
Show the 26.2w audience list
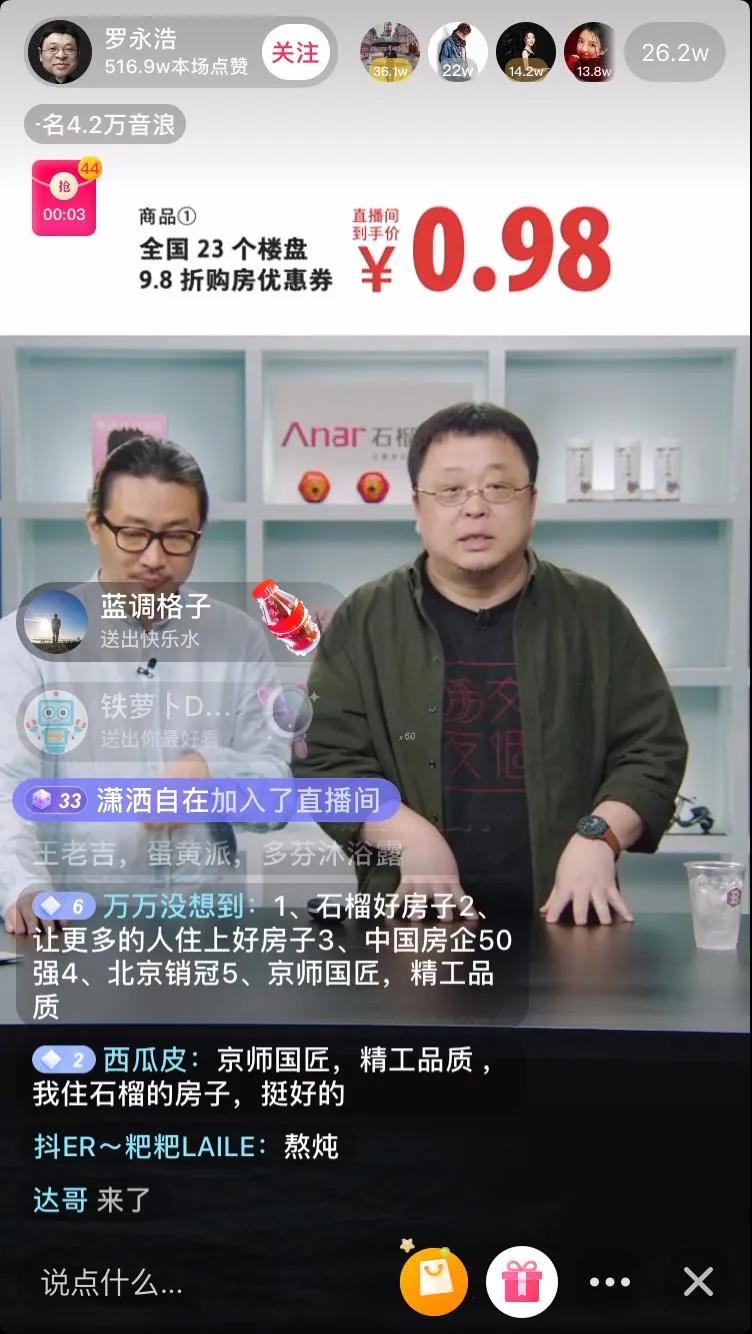click(x=674, y=52)
